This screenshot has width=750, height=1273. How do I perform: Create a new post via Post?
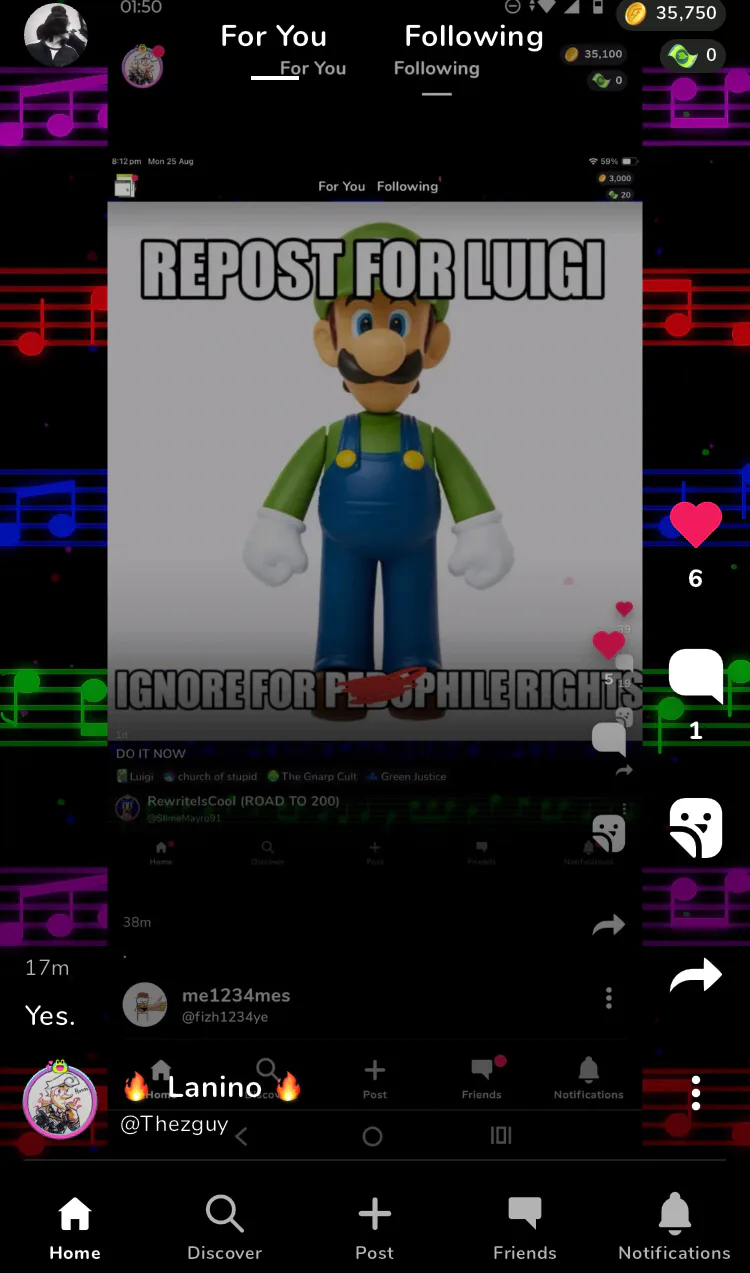375,1229
